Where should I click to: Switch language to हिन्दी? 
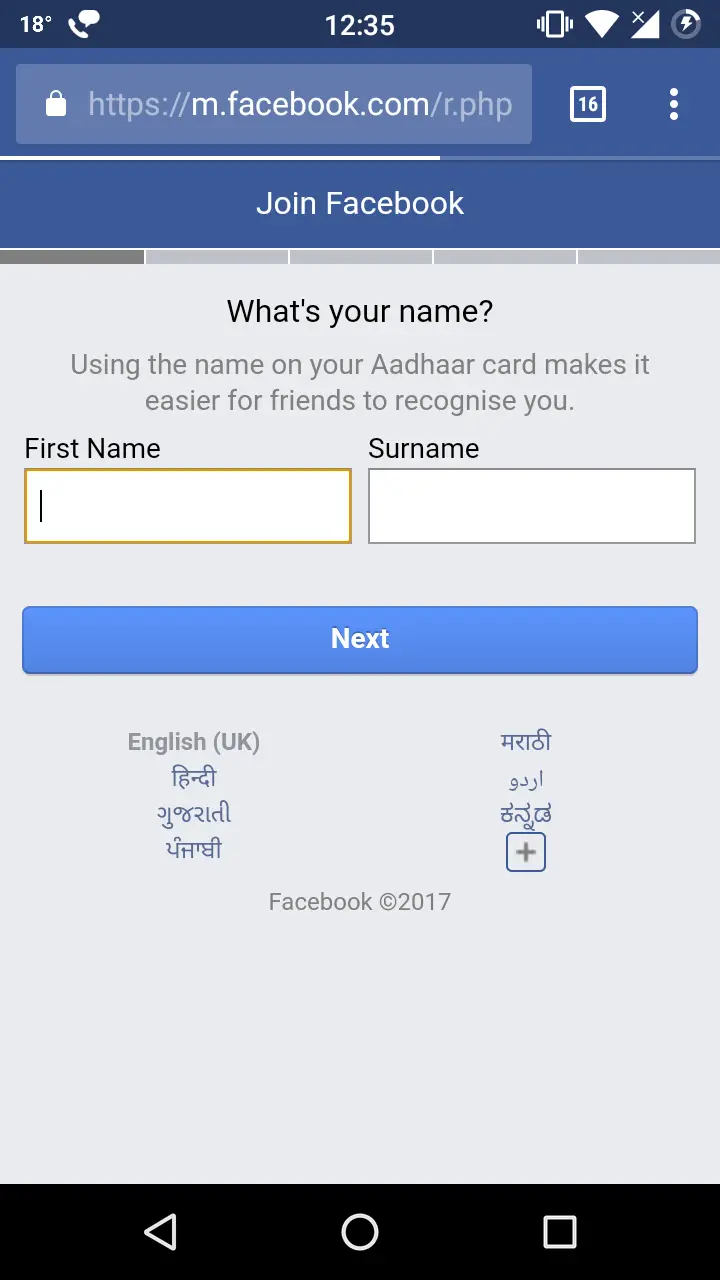pos(194,778)
